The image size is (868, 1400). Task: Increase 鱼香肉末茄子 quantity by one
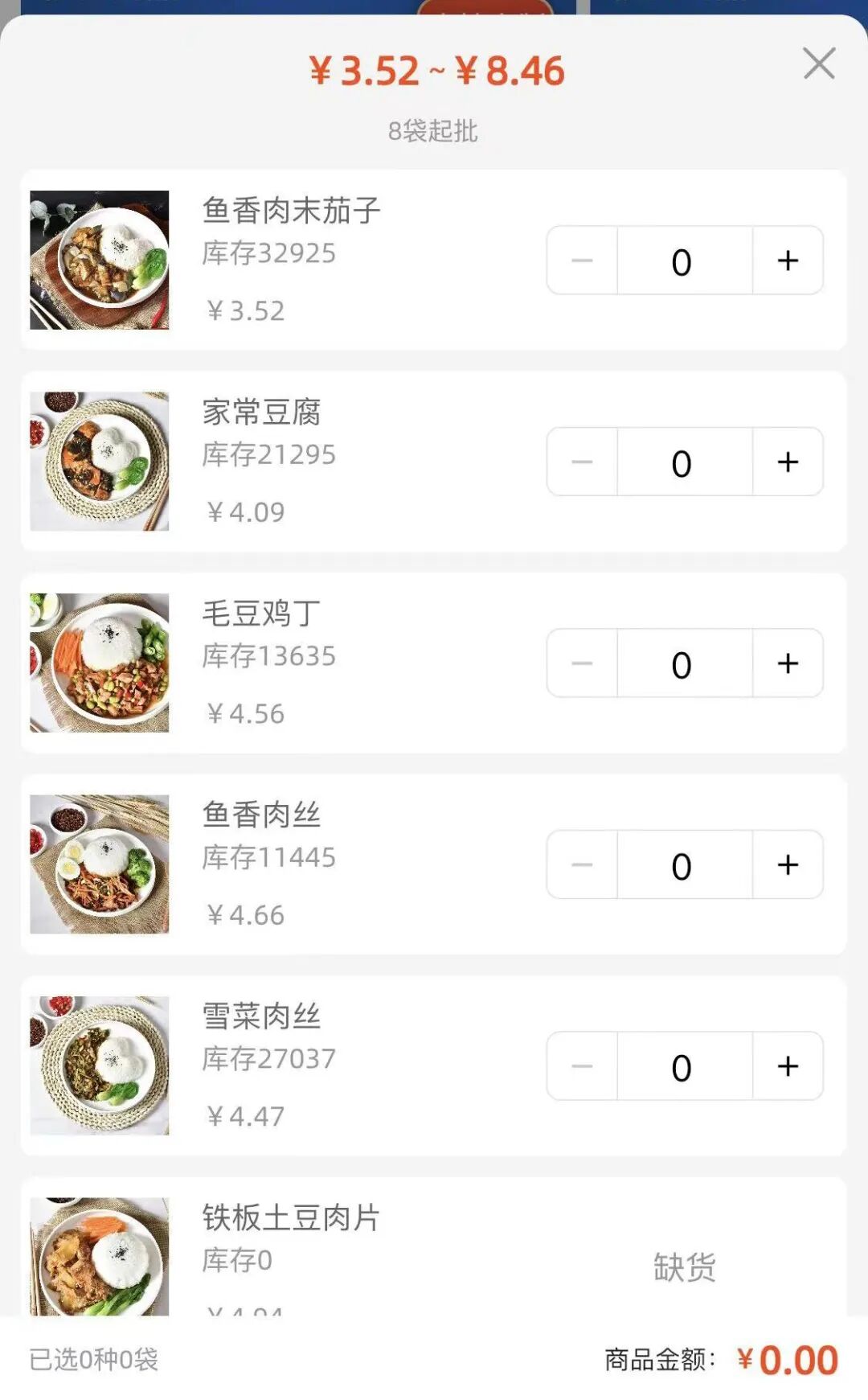tap(788, 261)
